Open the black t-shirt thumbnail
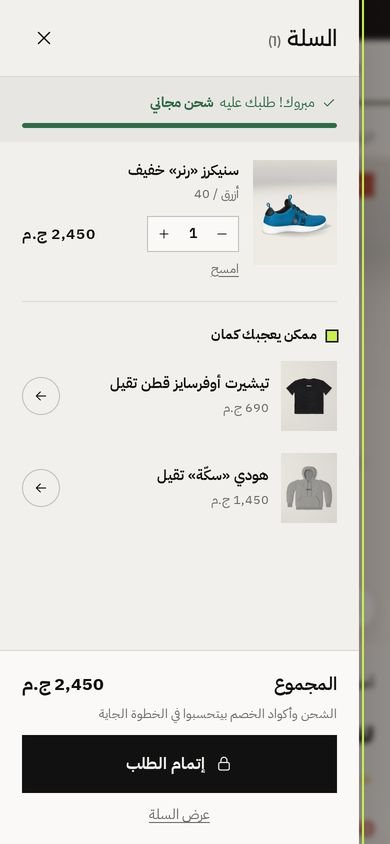Screen dimensions: 390x844 (x=309, y=396)
